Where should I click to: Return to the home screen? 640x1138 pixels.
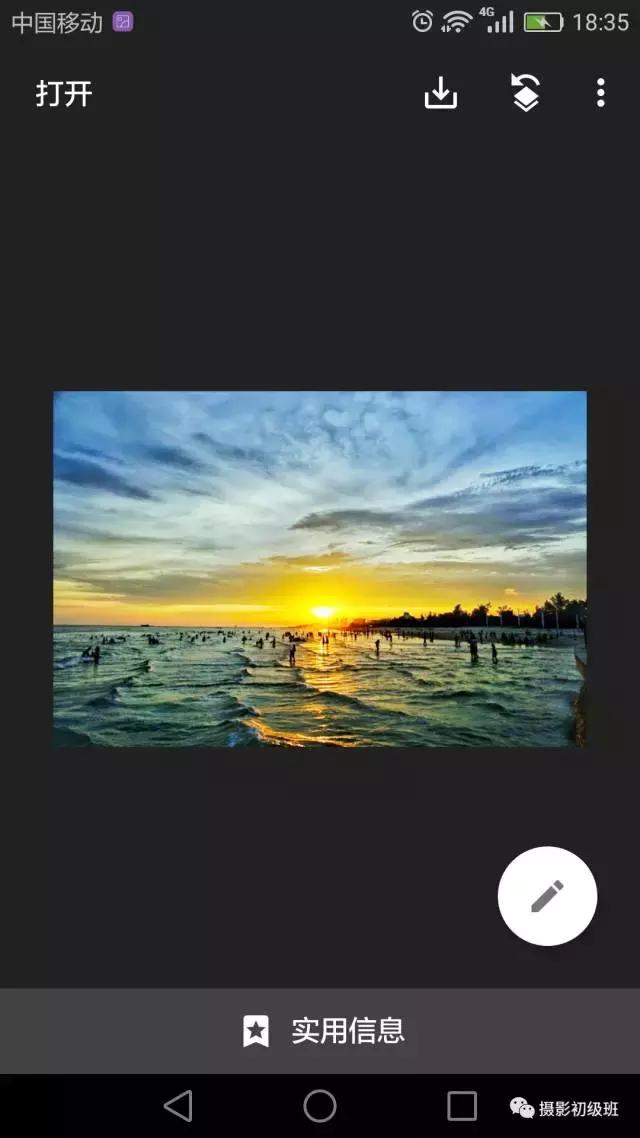click(x=320, y=1105)
